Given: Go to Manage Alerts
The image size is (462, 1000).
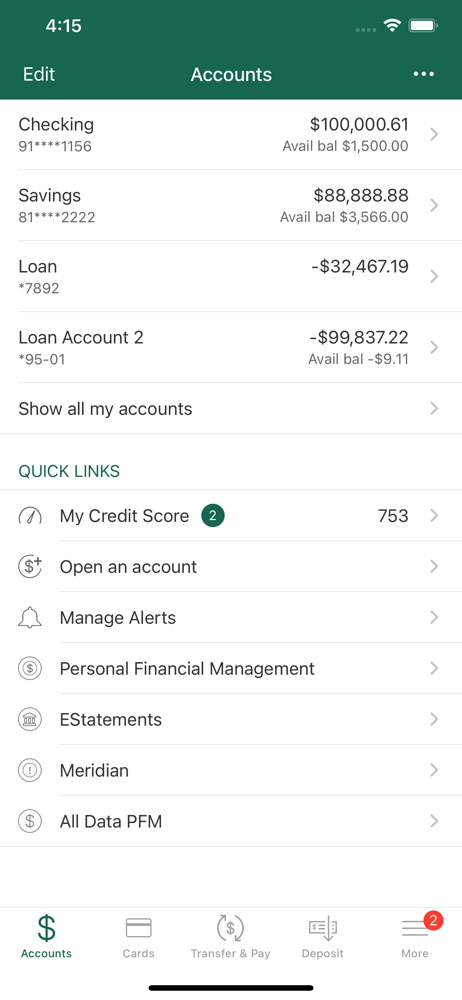Looking at the screenshot, I should (231, 617).
